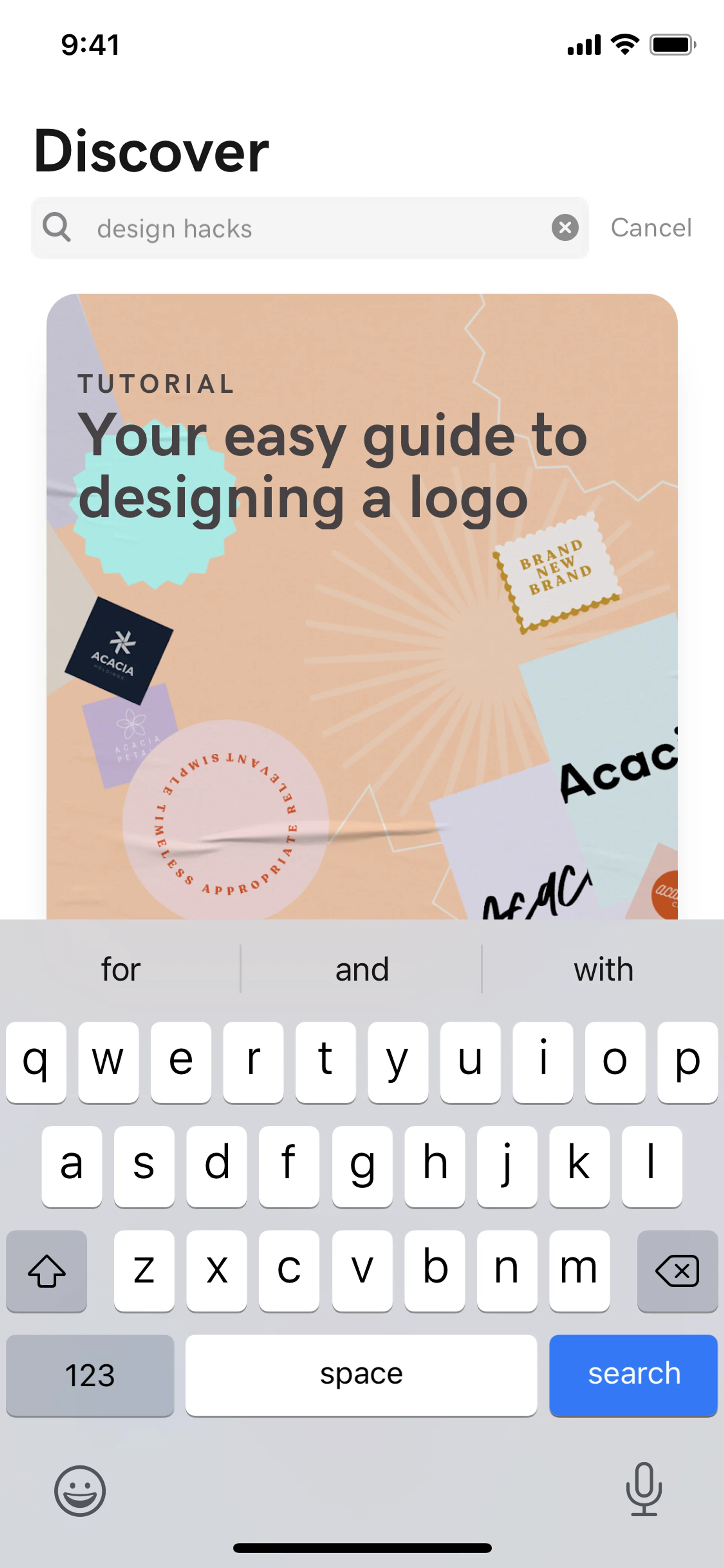Cancel the search

tap(650, 228)
